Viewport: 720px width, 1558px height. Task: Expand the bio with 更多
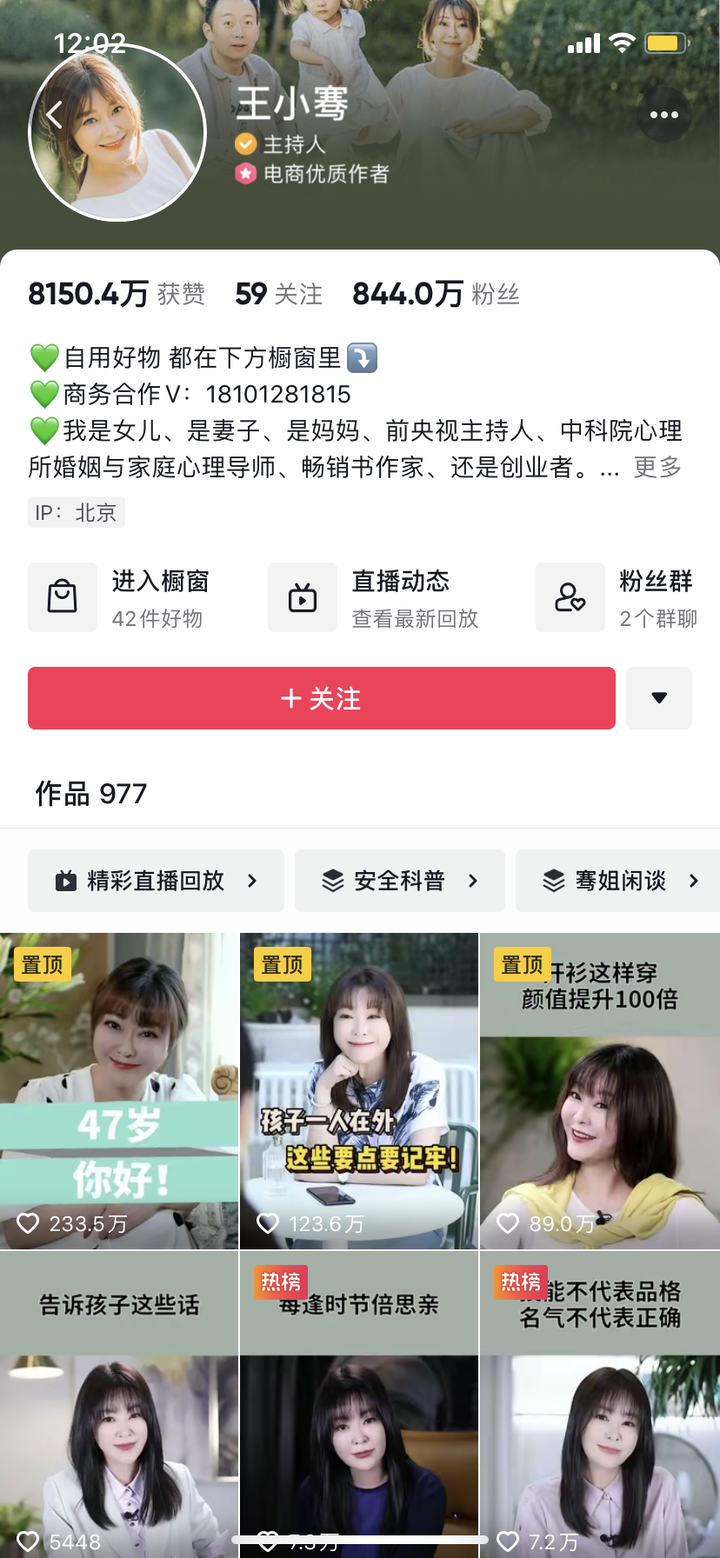657,467
